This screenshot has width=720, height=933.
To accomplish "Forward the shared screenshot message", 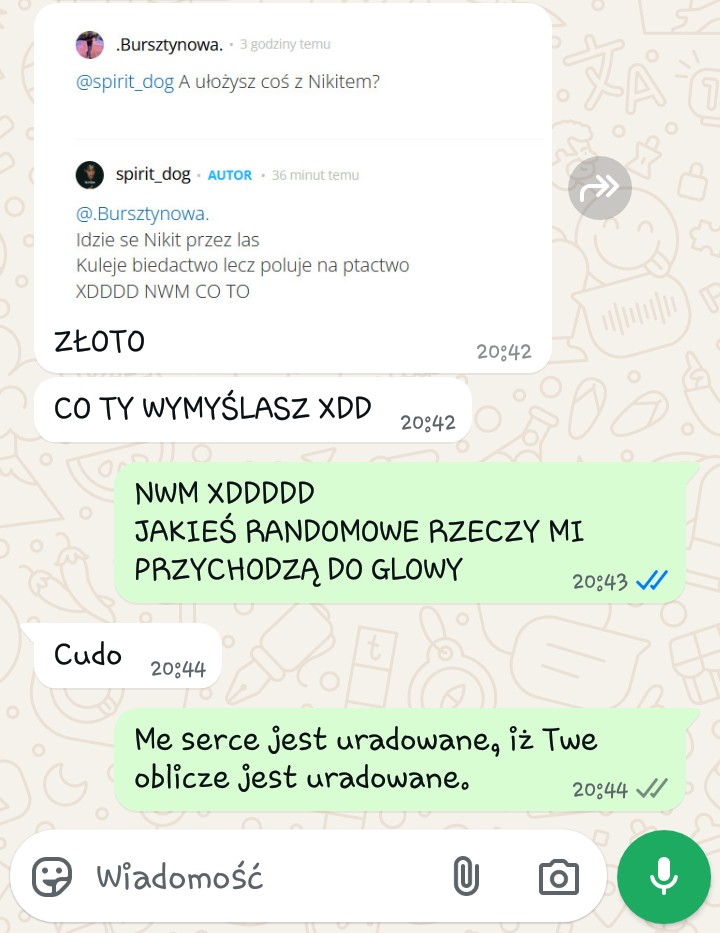I will point(599,187).
